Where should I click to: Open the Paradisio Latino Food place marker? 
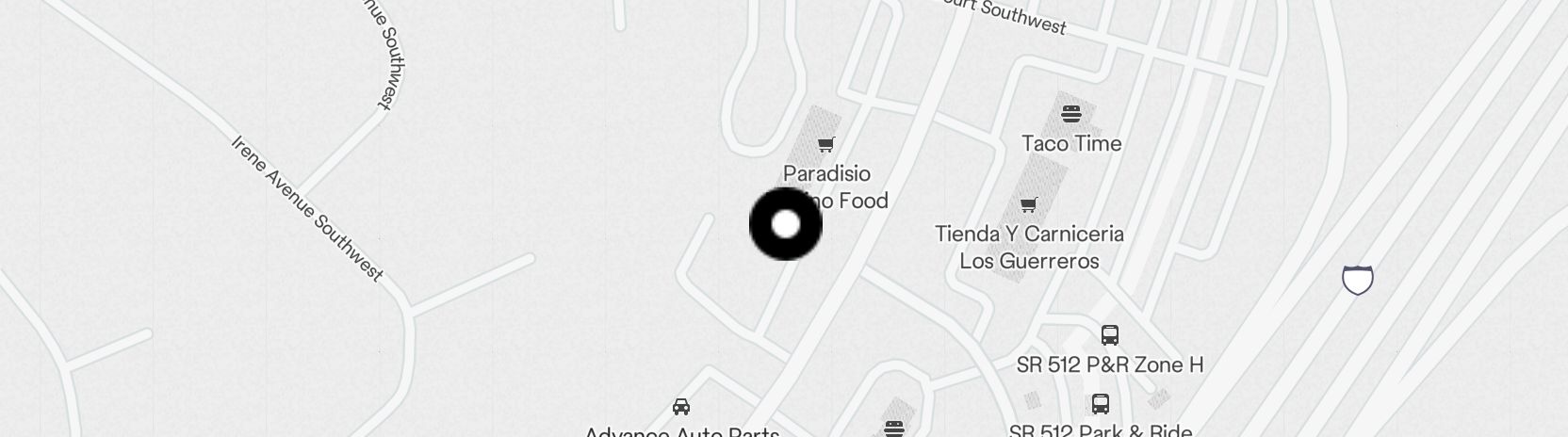click(x=826, y=145)
